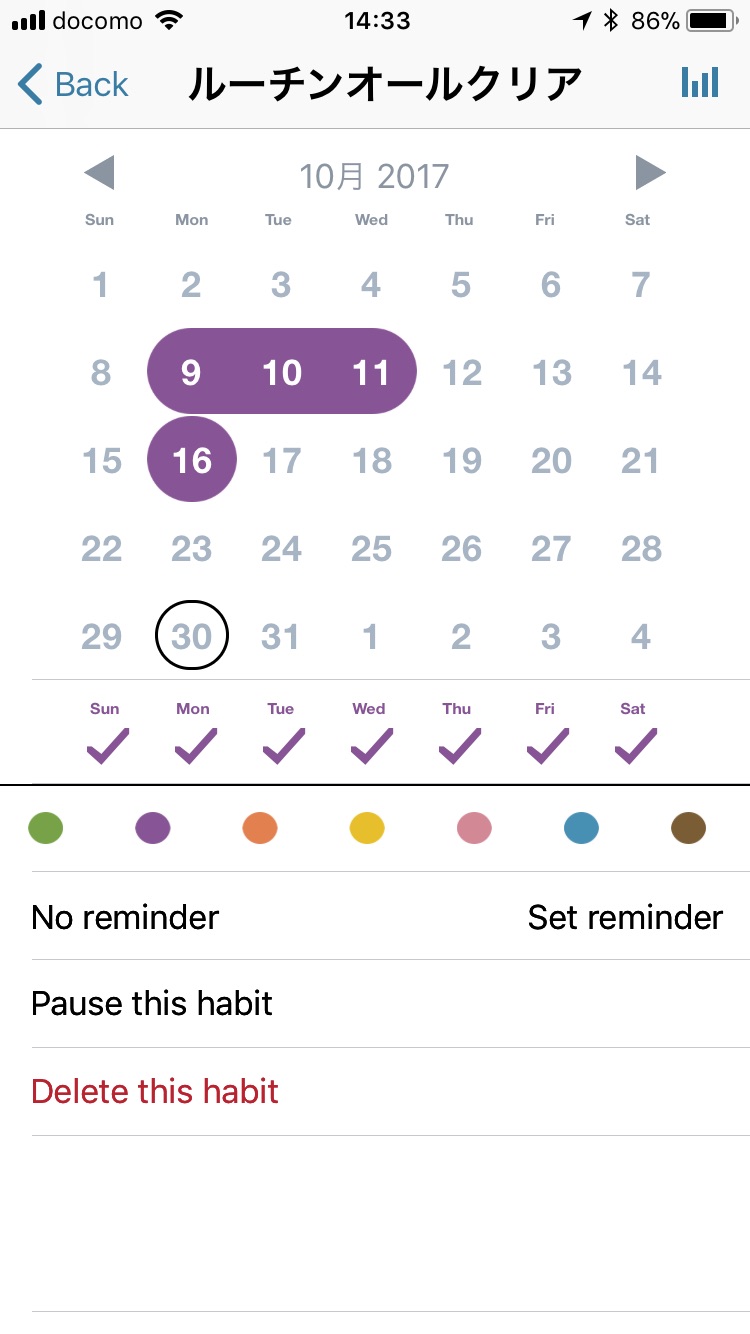
Task: Select October 30 on the calendar
Action: [192, 636]
